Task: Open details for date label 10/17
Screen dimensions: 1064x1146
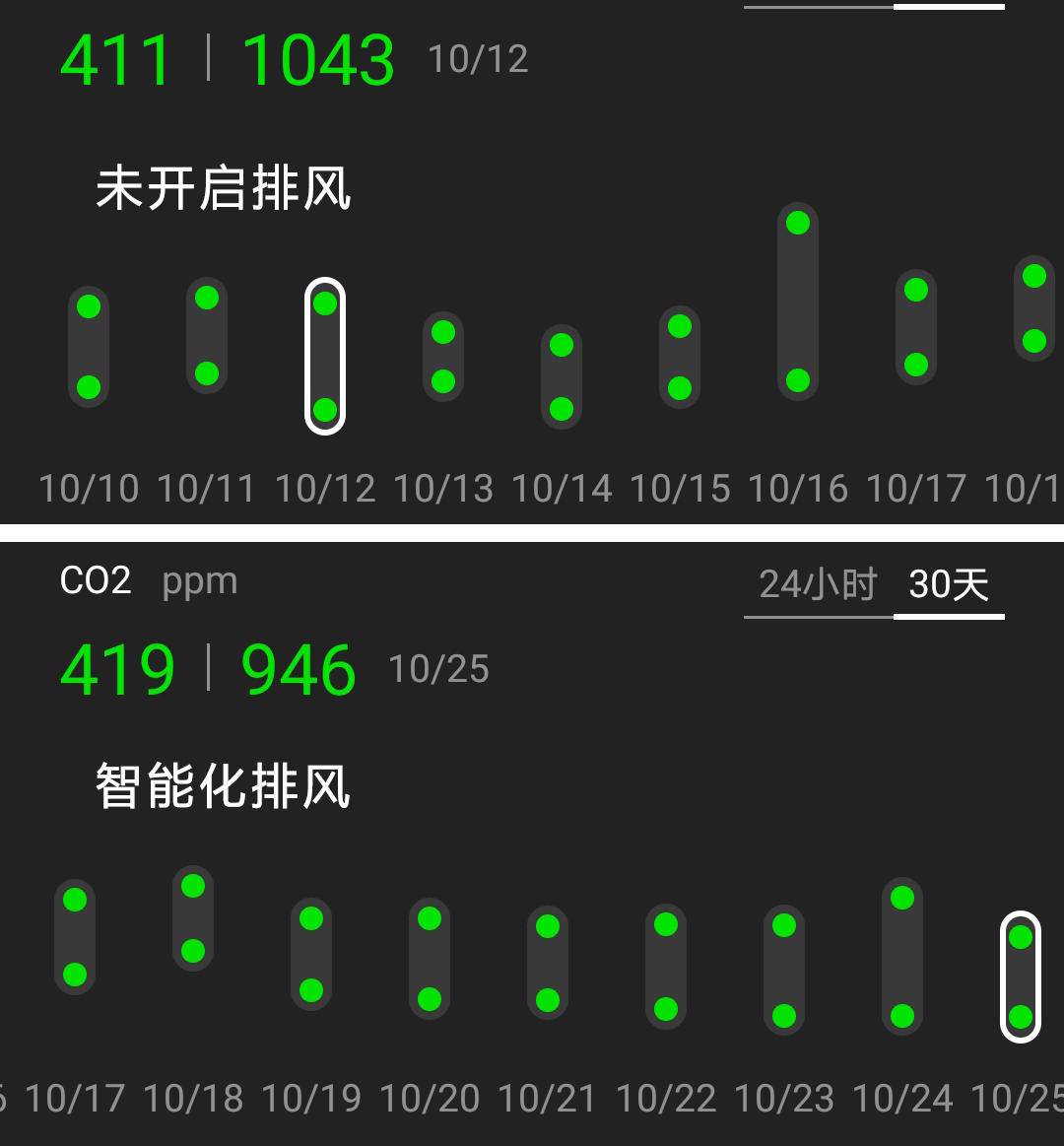Action: point(74,1097)
